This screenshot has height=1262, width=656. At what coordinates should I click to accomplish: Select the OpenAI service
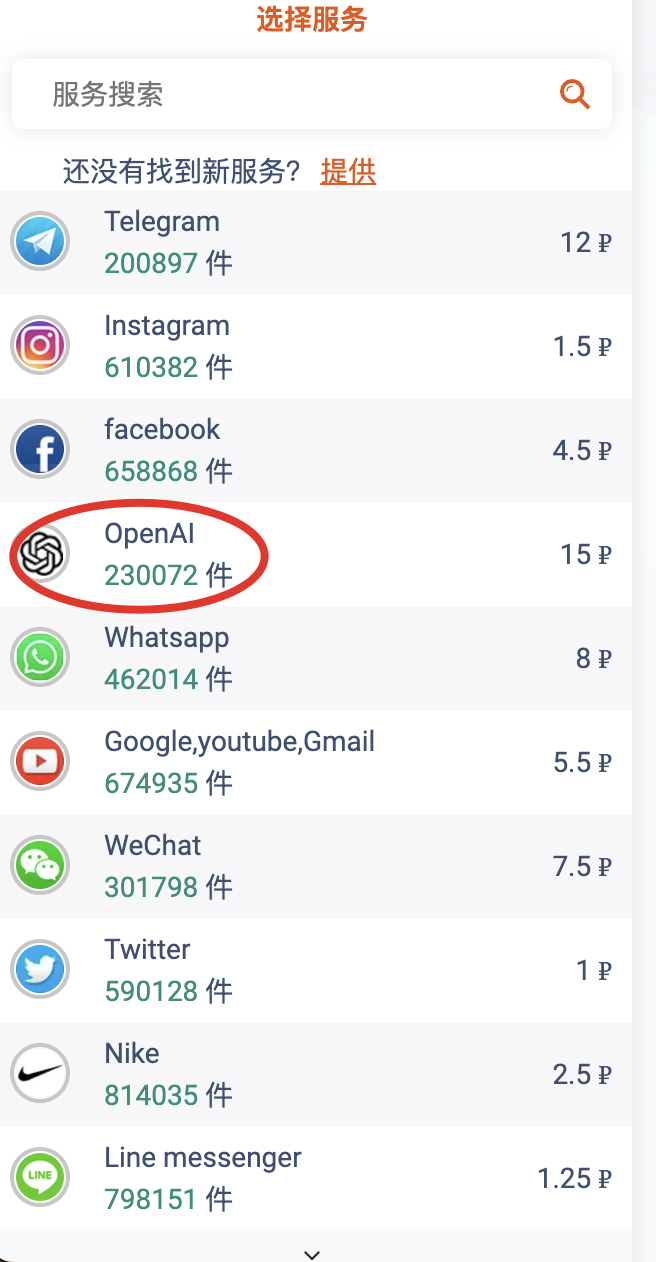click(316, 555)
